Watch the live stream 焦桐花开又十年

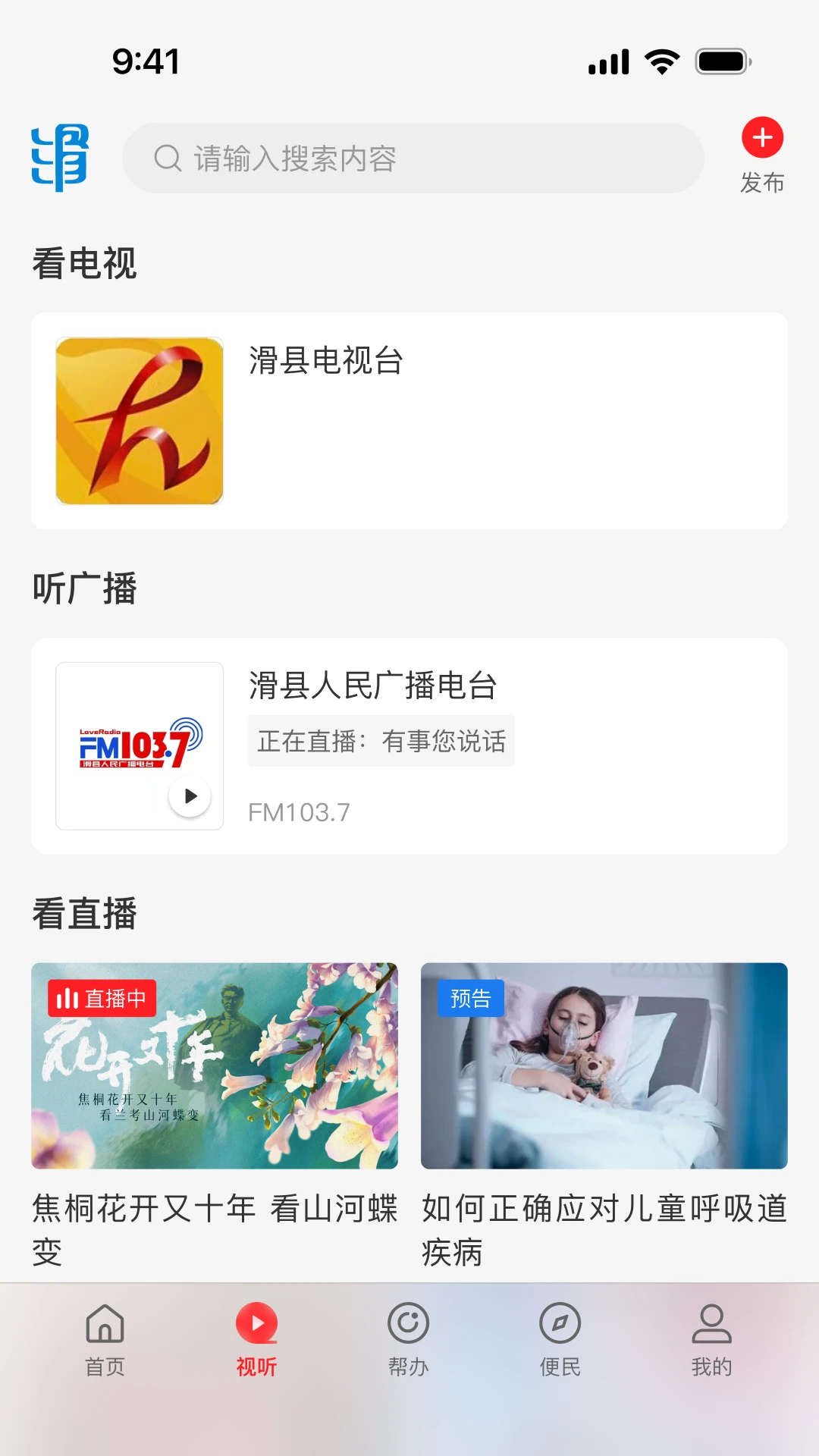[x=215, y=1065]
